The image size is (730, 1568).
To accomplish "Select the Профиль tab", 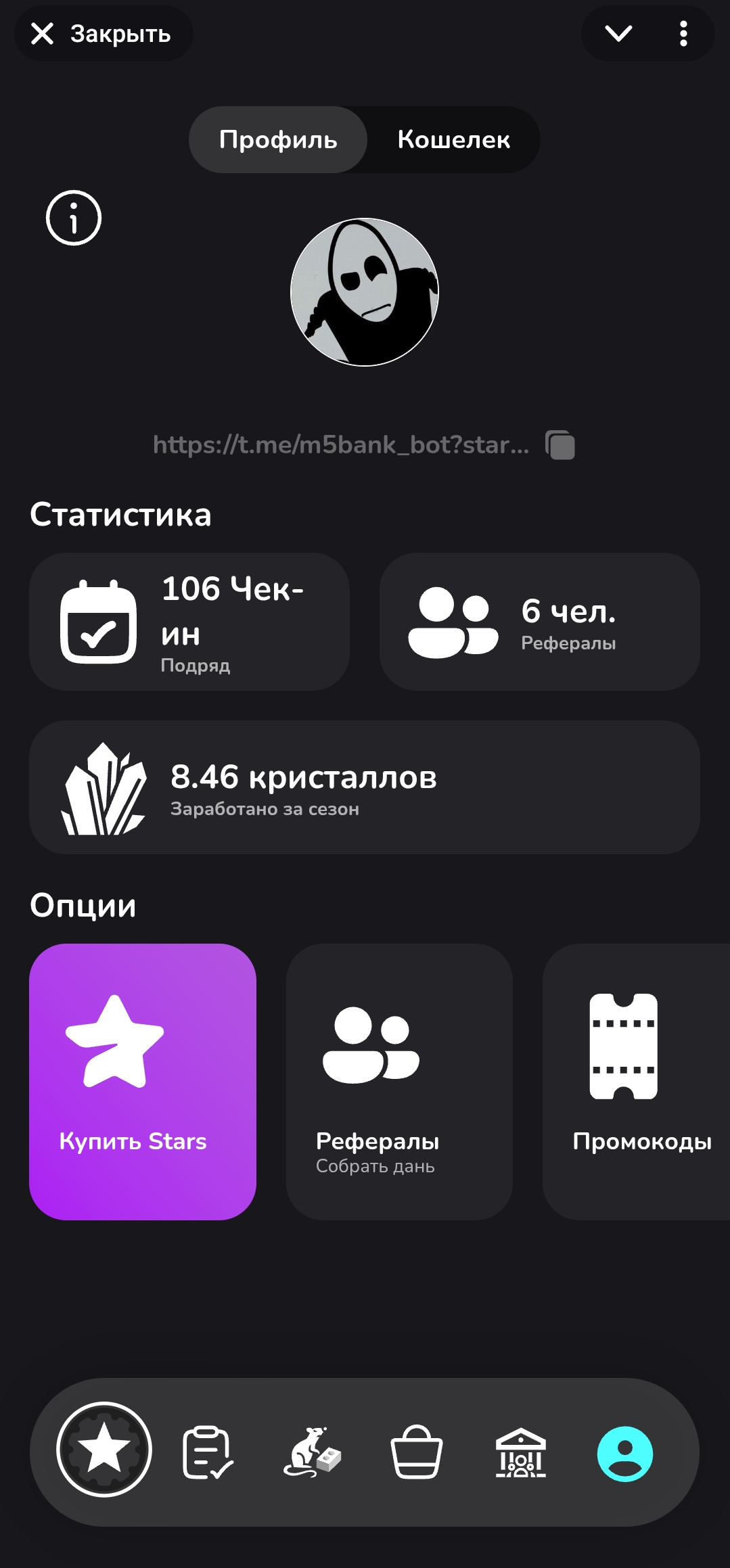I will [x=278, y=139].
